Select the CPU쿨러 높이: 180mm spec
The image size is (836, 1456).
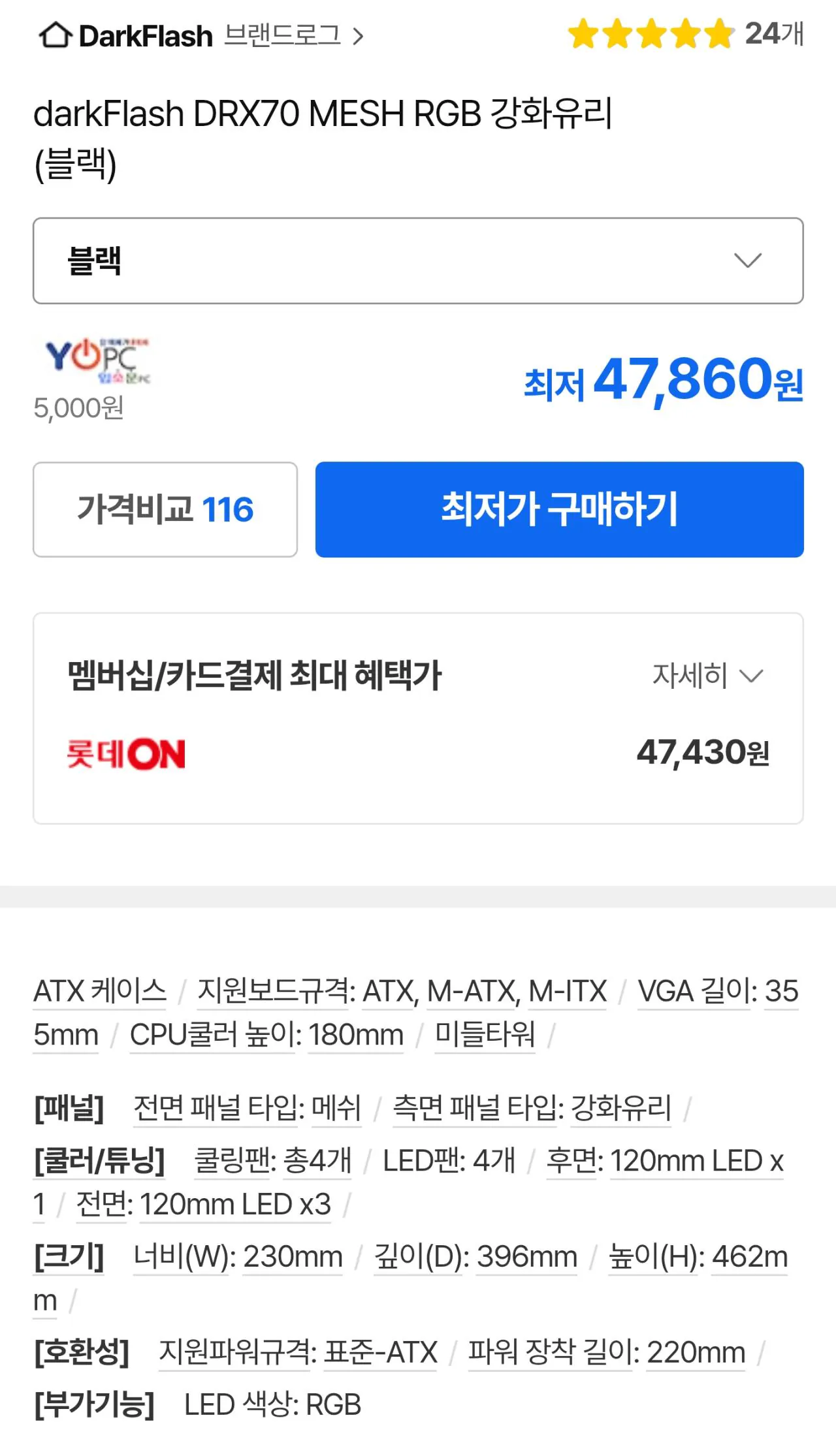coord(266,1034)
